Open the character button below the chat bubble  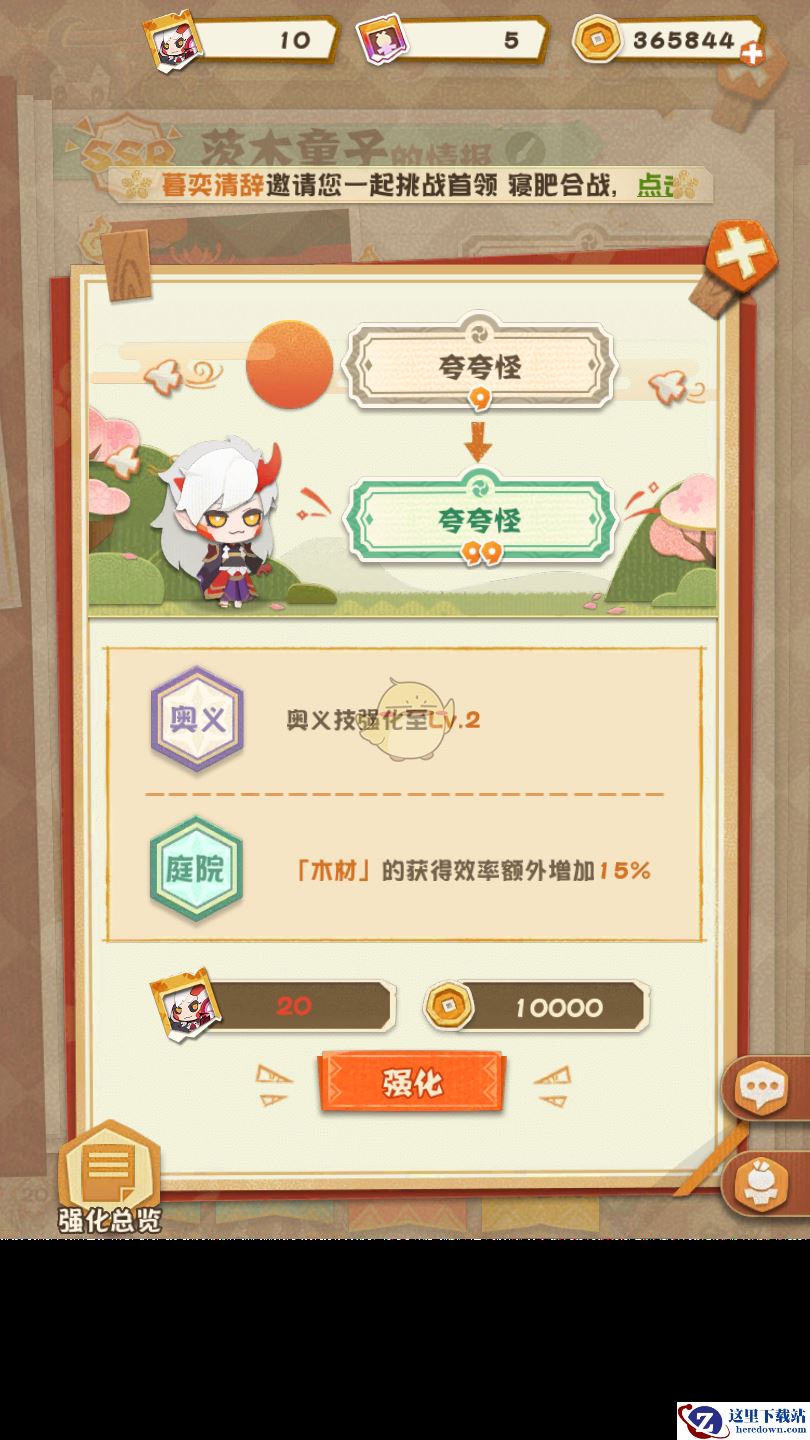766,1183
